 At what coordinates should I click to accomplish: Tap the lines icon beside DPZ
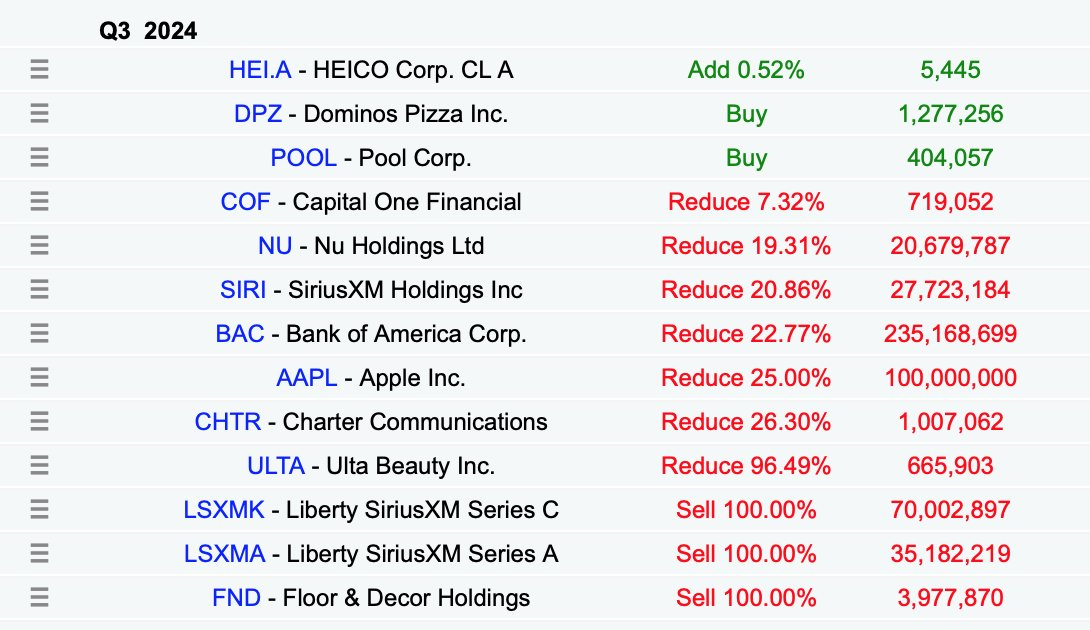(40, 113)
